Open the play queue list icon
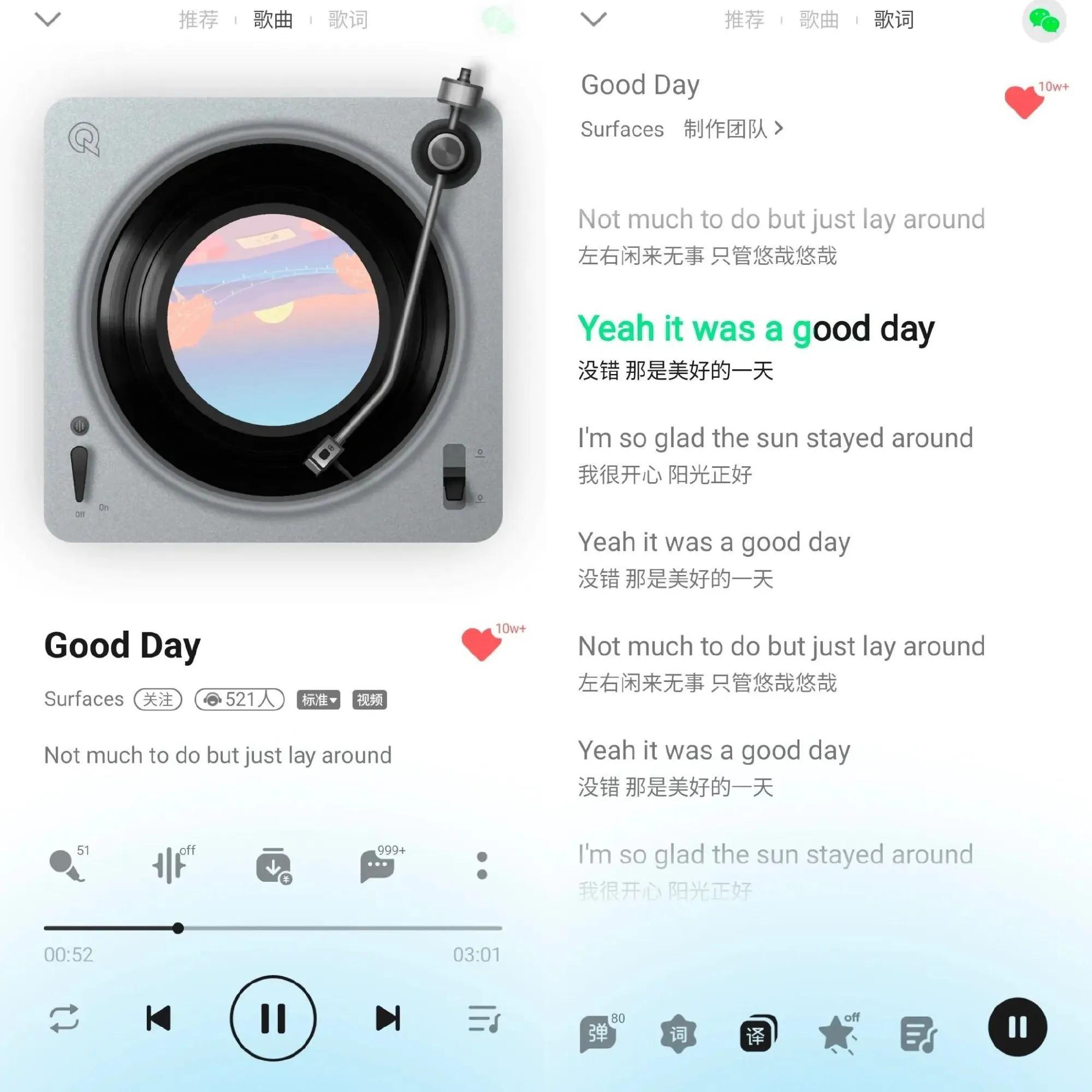The height and width of the screenshot is (1092, 1092). (484, 1019)
